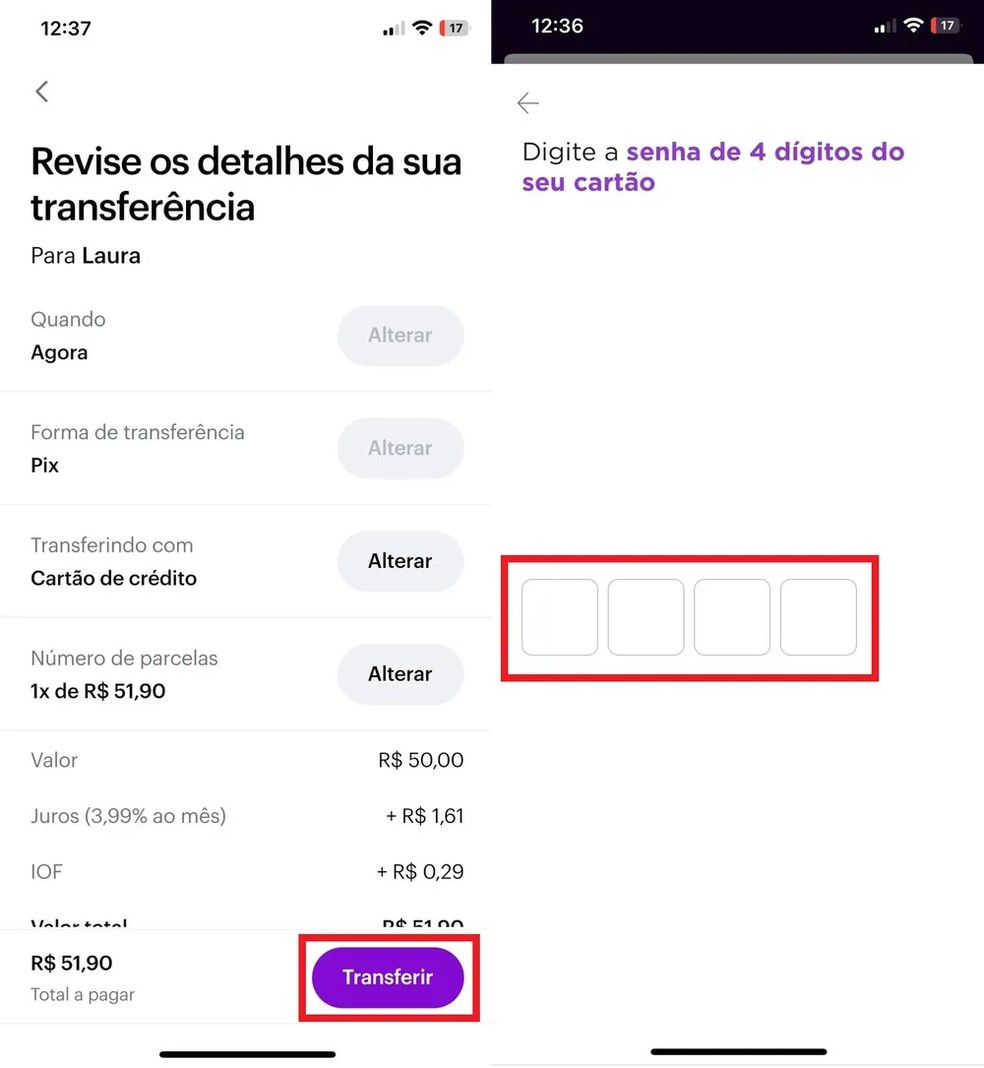Tap the Wi-Fi icon on the right status bar

[912, 26]
